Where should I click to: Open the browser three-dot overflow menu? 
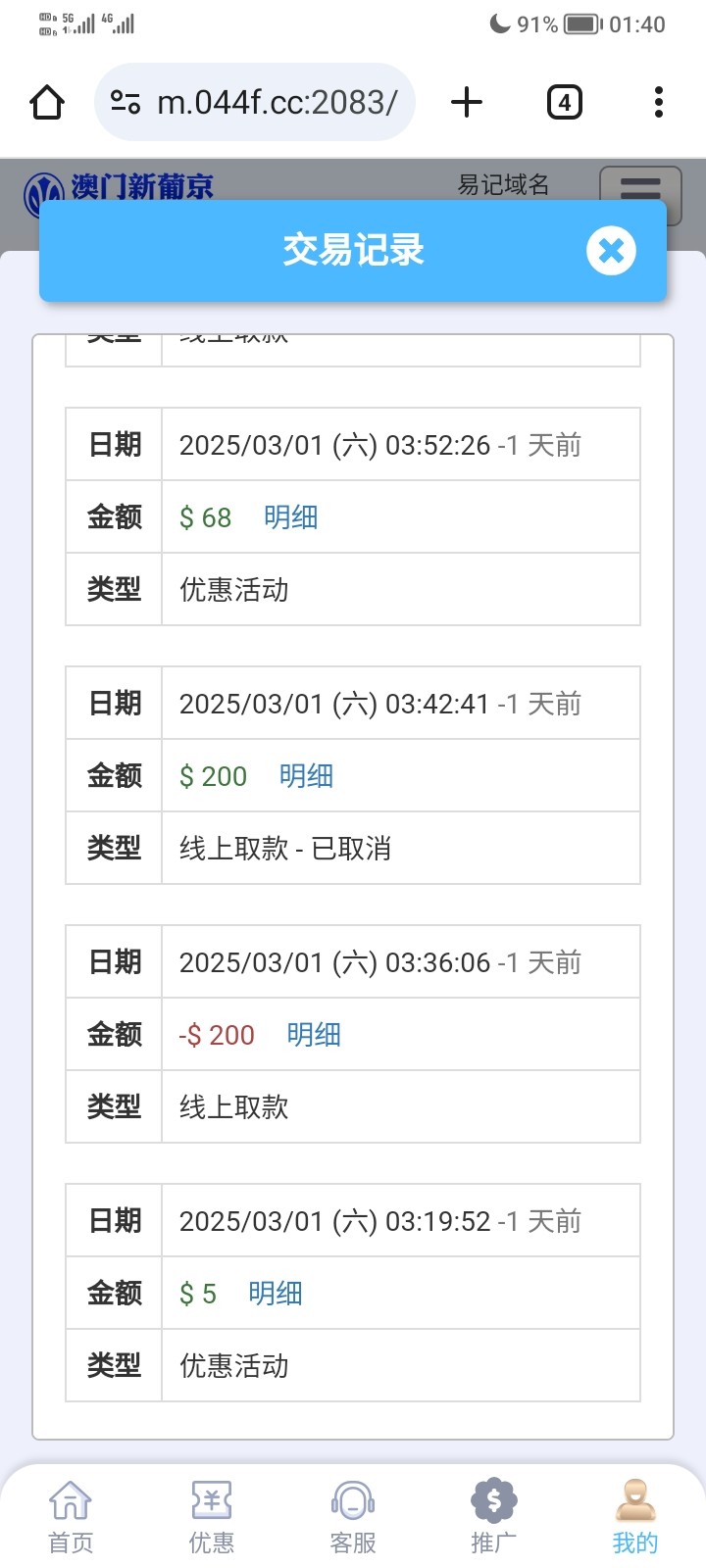(x=658, y=101)
